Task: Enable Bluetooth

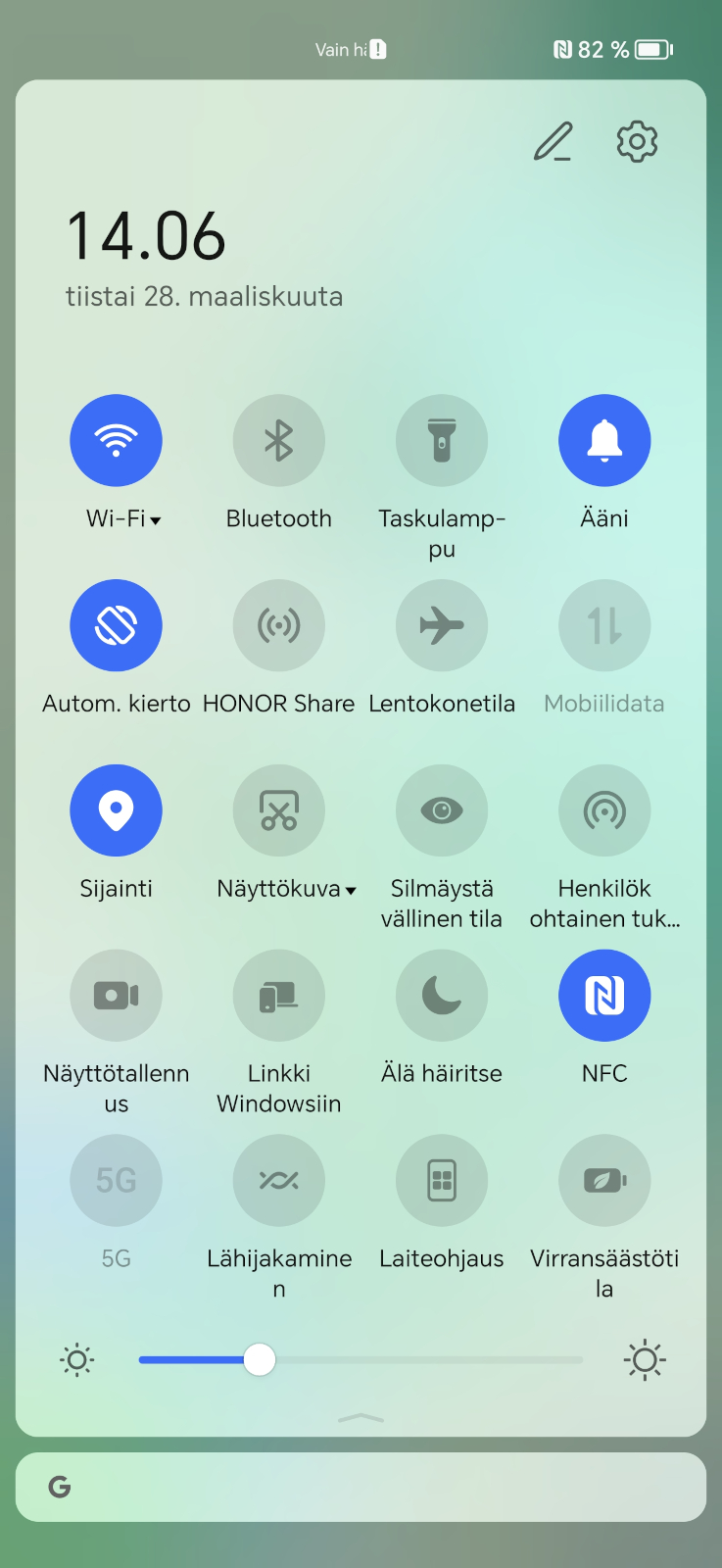Action: tap(278, 440)
